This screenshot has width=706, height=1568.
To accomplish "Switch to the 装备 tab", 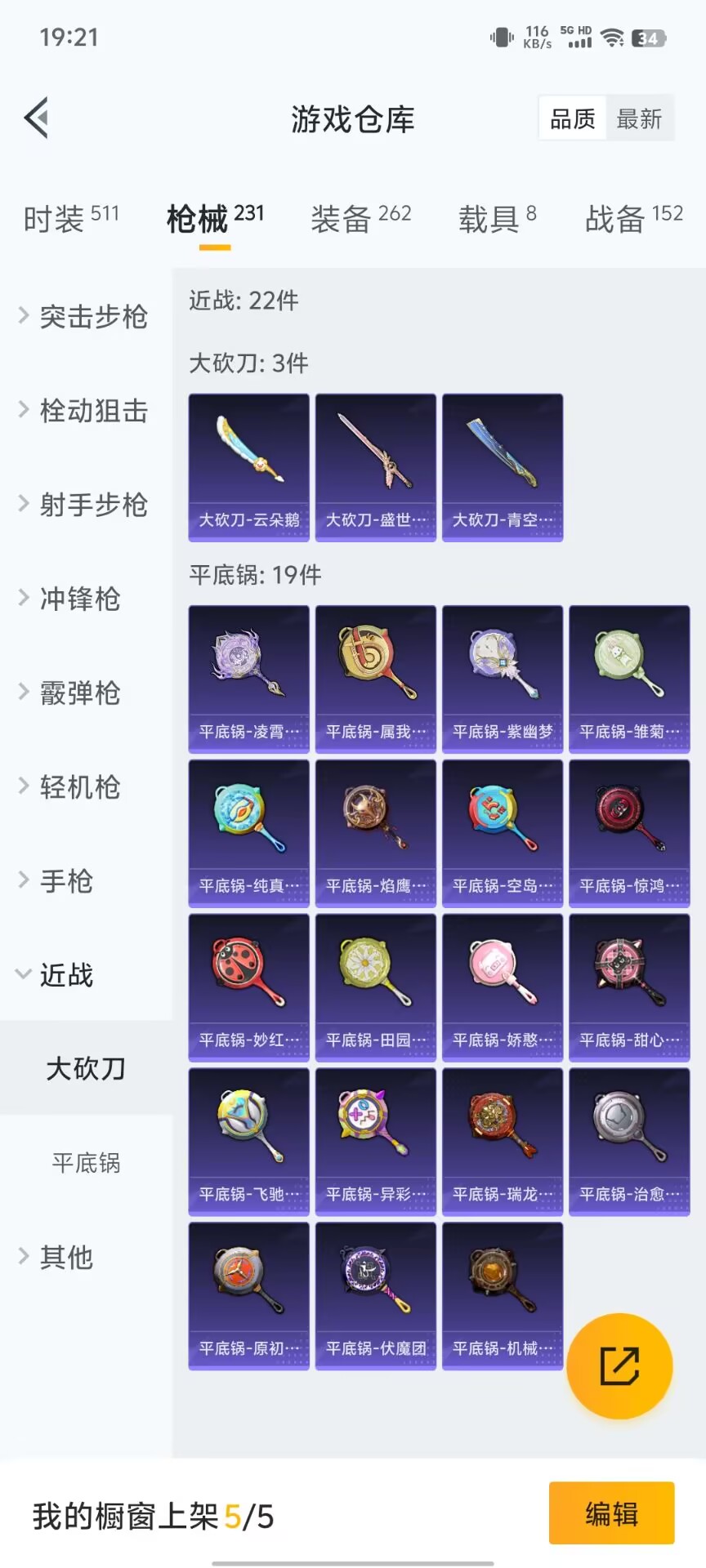I will tap(360, 218).
